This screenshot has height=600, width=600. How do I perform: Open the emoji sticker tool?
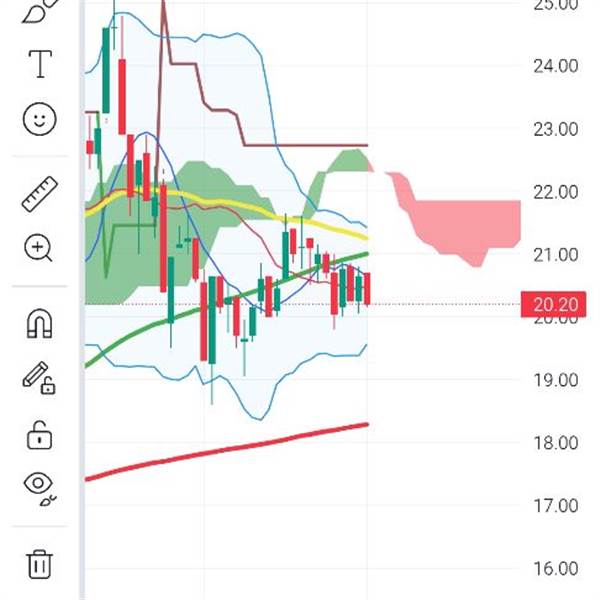coord(40,120)
